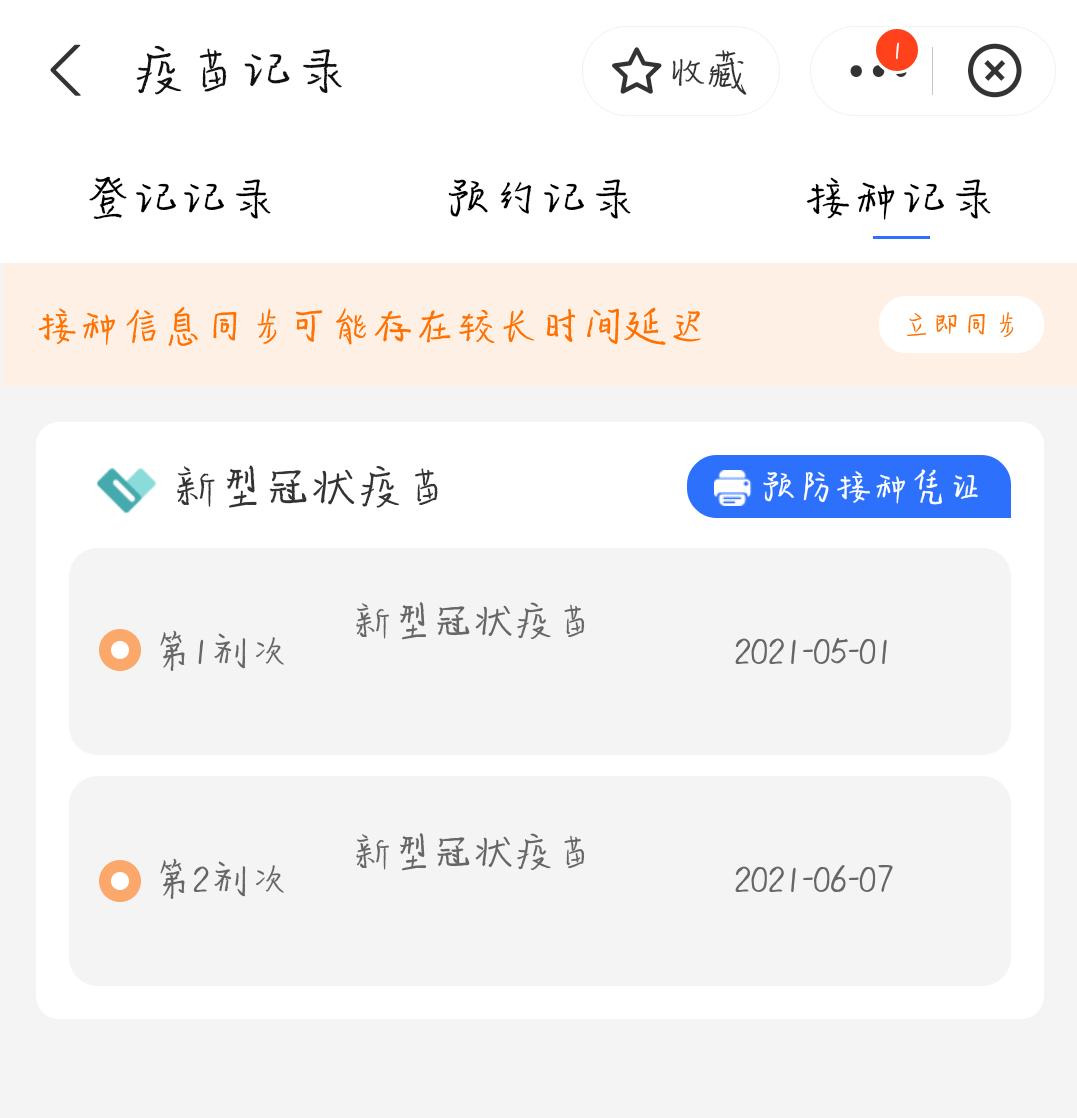Click the back arrow to return
This screenshot has width=1077, height=1118.
65,70
